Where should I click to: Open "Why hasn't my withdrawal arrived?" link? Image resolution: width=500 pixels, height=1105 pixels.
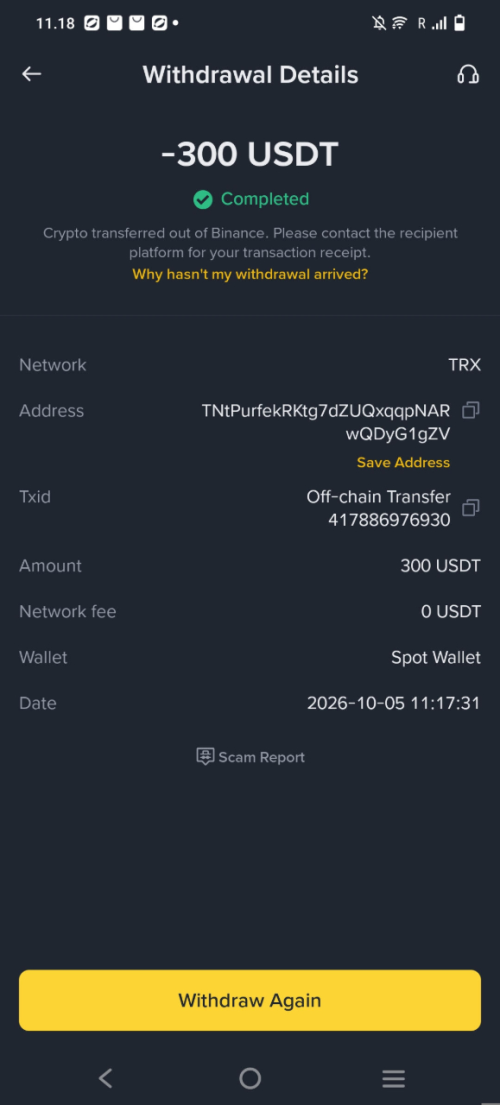(x=250, y=274)
